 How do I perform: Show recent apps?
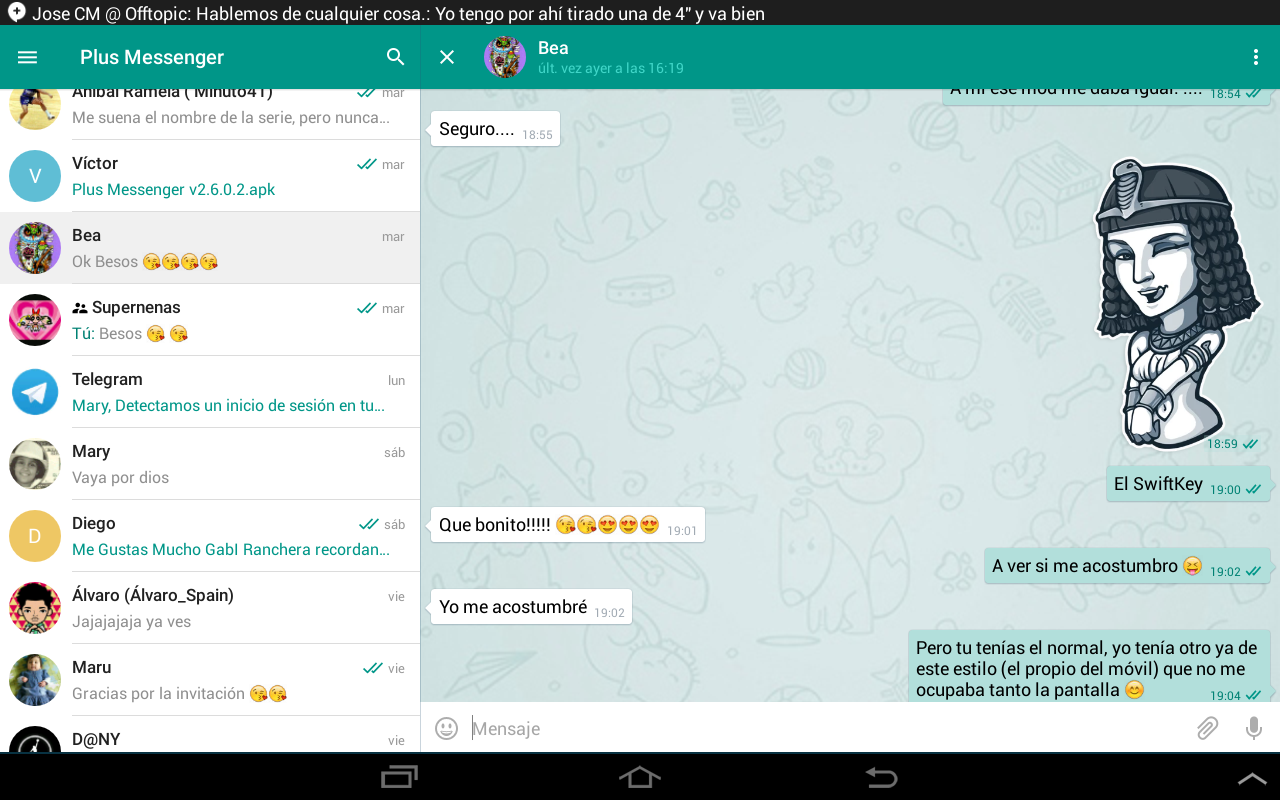coord(400,777)
